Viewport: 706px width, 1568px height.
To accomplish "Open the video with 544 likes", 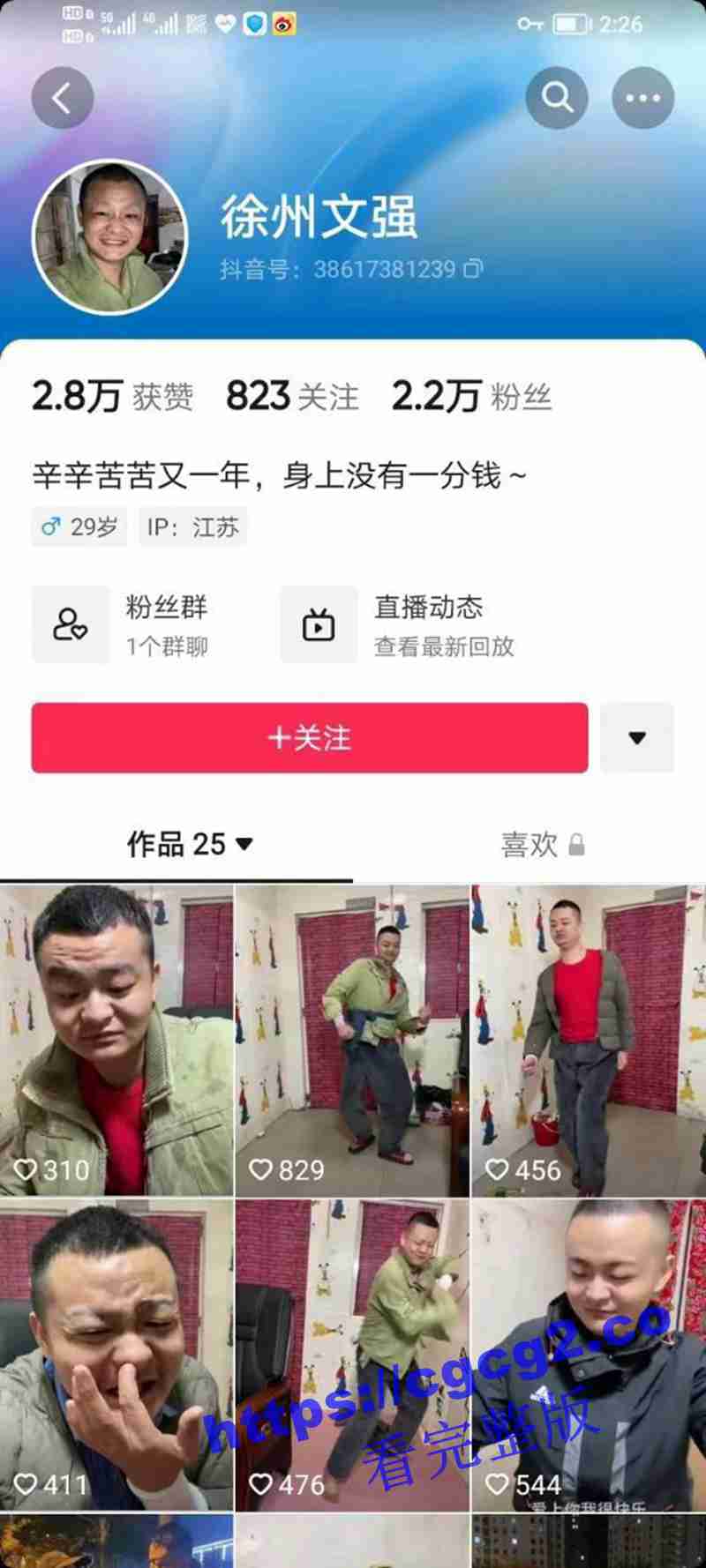I will click(x=588, y=1354).
